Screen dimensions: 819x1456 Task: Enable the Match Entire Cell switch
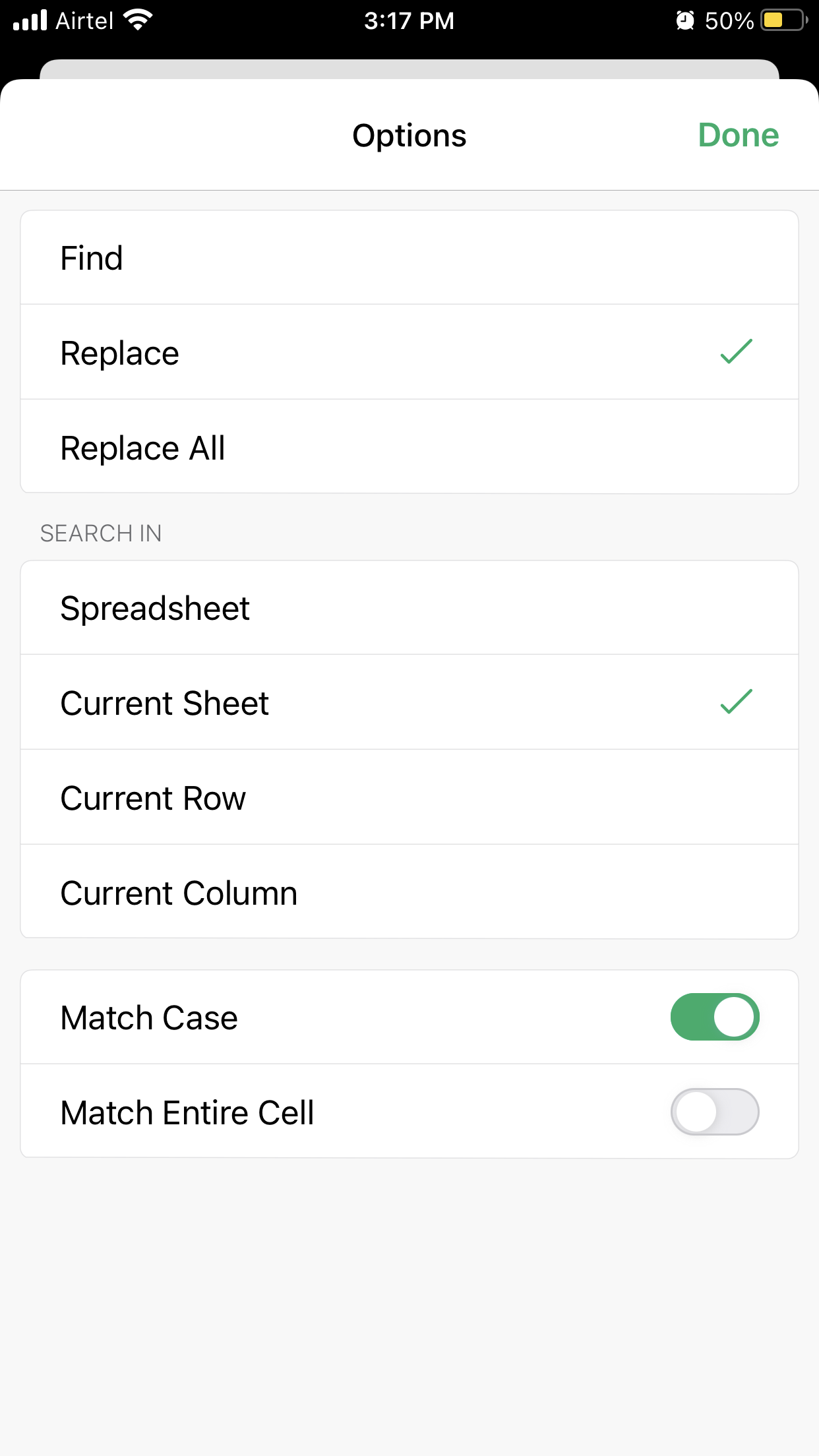715,1112
